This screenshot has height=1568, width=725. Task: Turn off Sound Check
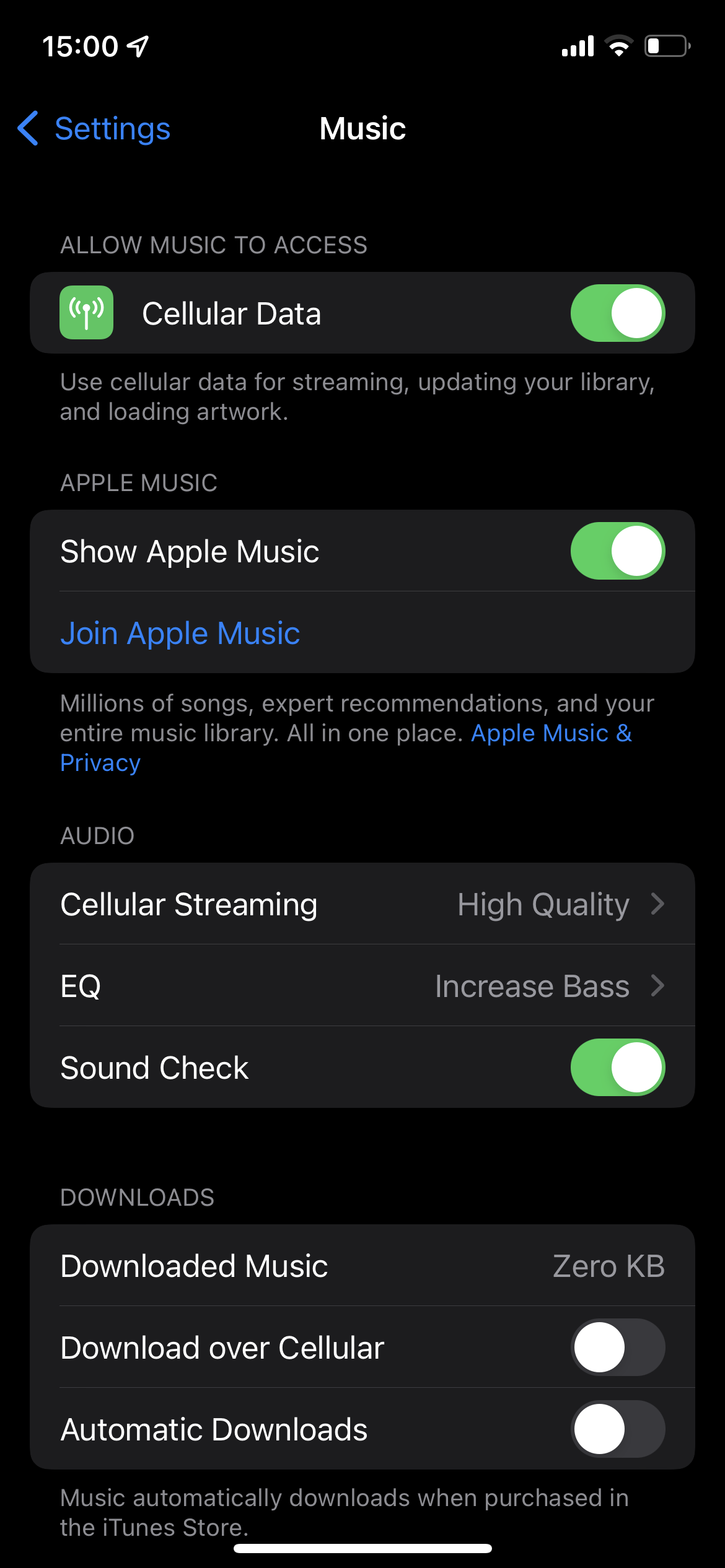coord(617,1068)
